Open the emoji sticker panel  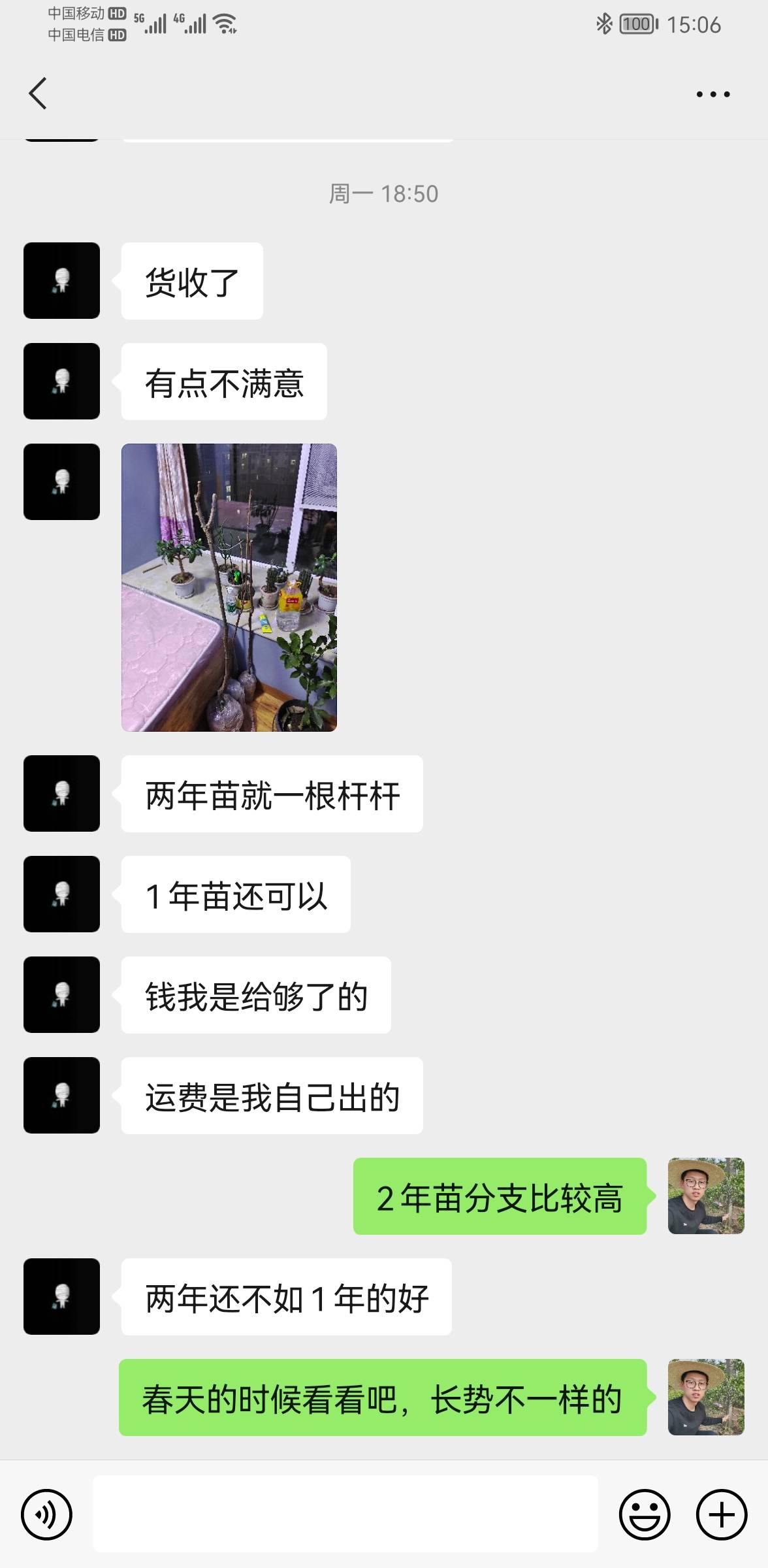(x=645, y=1514)
